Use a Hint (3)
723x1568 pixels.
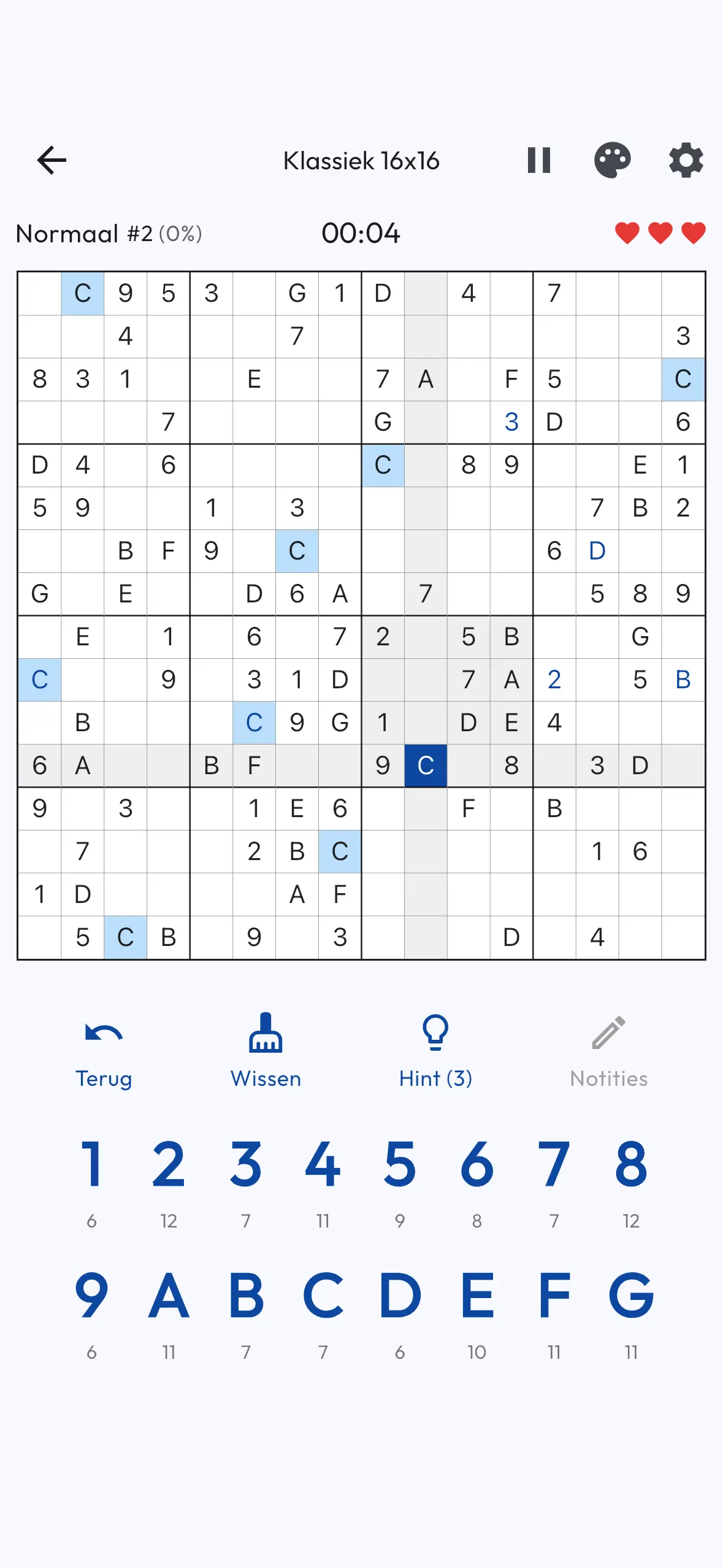pyautogui.click(x=435, y=1050)
